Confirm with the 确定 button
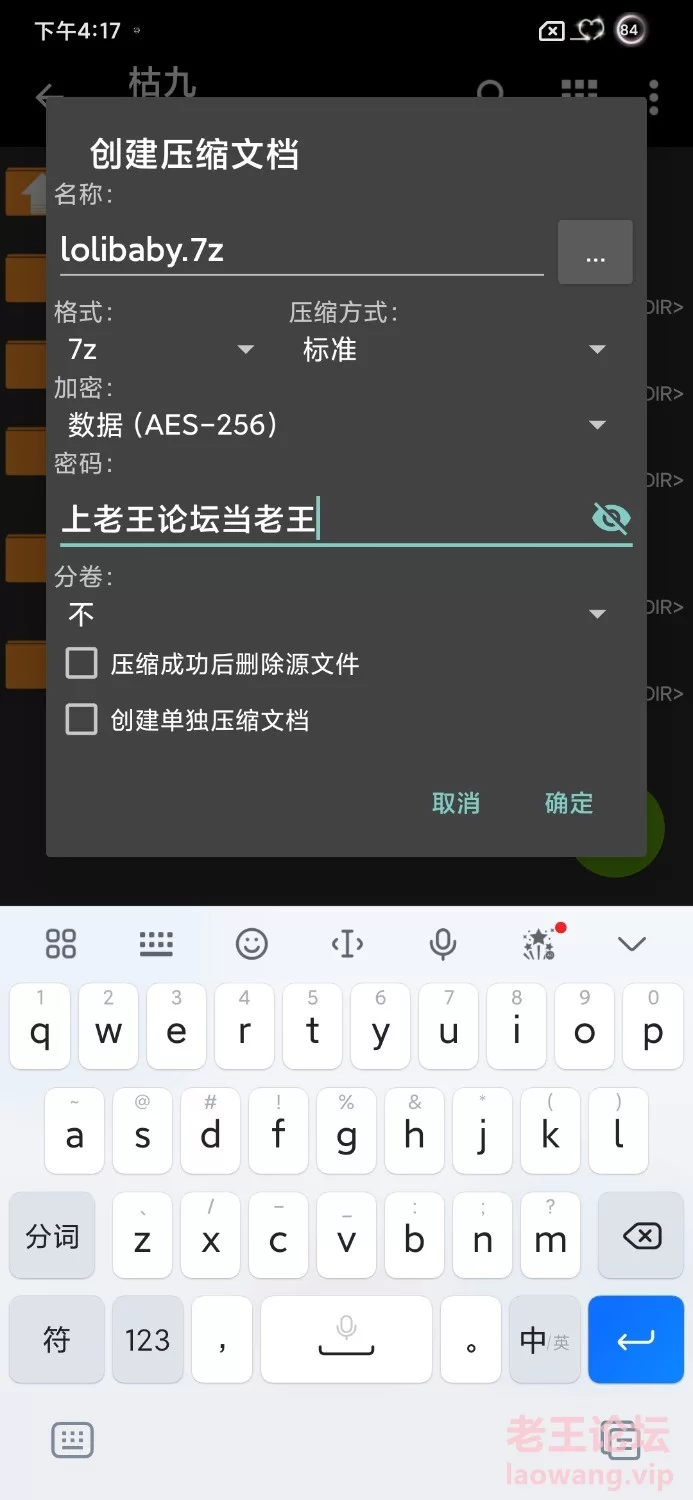693x1500 pixels. pyautogui.click(x=569, y=803)
